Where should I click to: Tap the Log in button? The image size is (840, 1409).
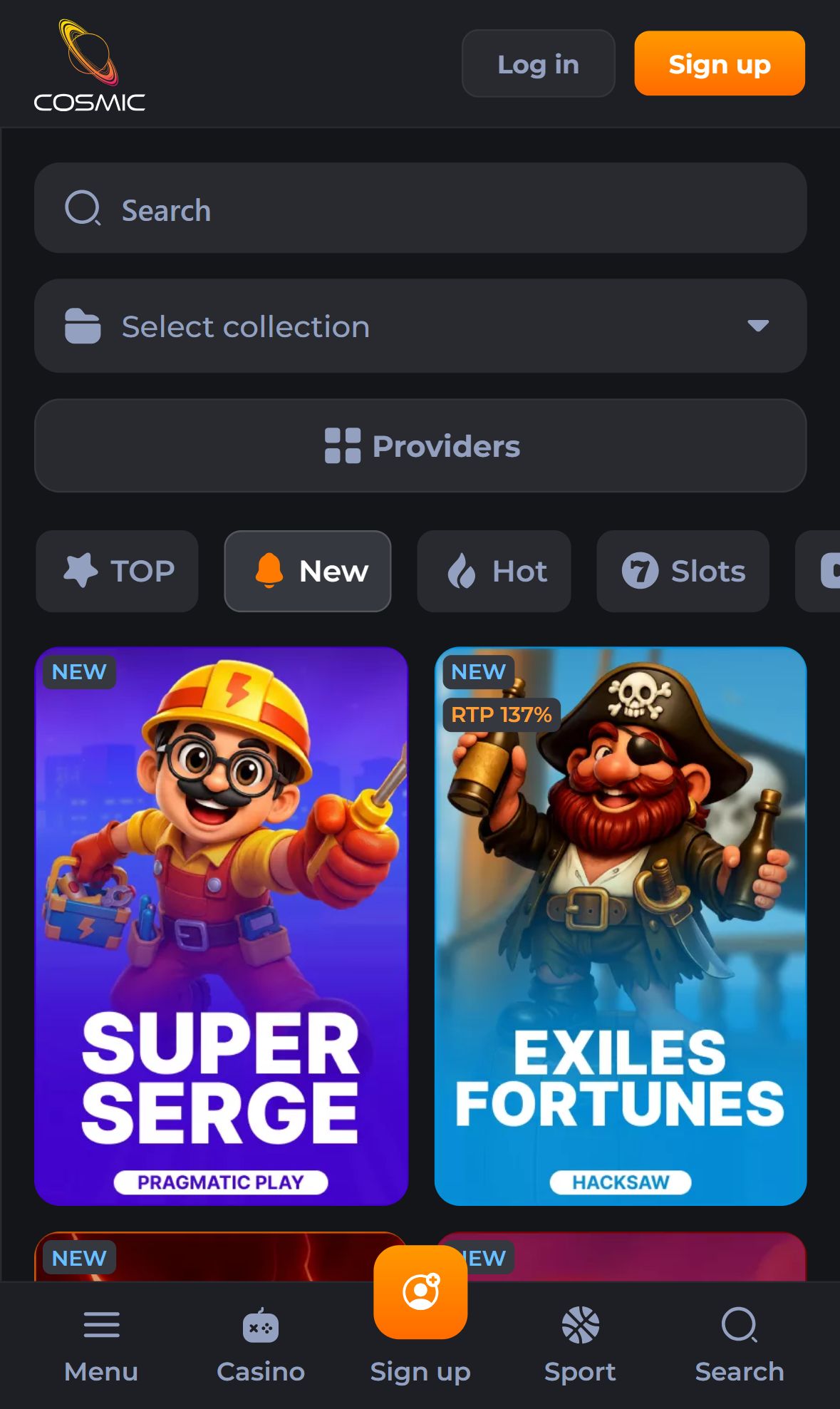pos(538,63)
